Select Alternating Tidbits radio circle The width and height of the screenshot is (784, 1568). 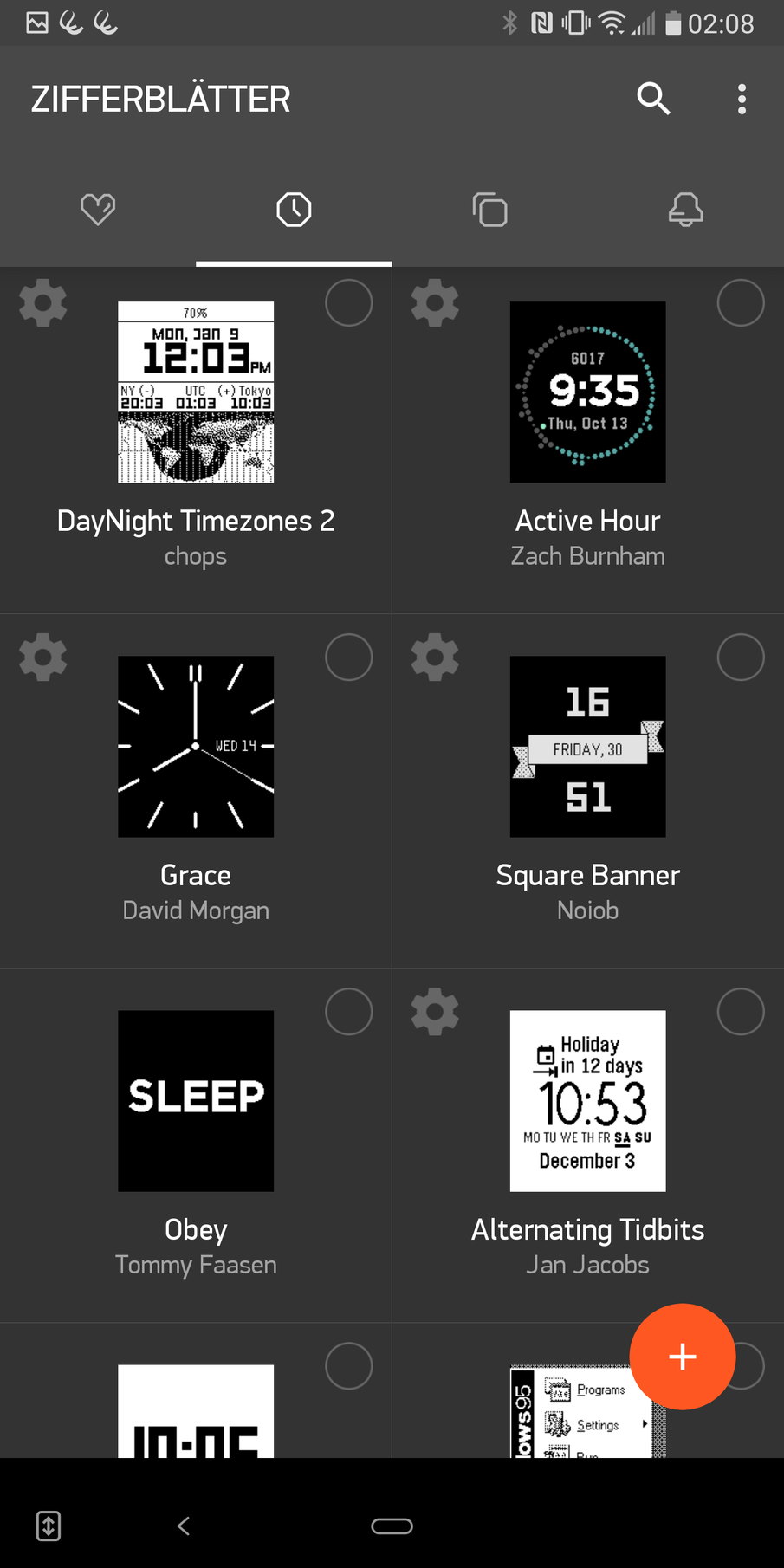click(741, 1012)
